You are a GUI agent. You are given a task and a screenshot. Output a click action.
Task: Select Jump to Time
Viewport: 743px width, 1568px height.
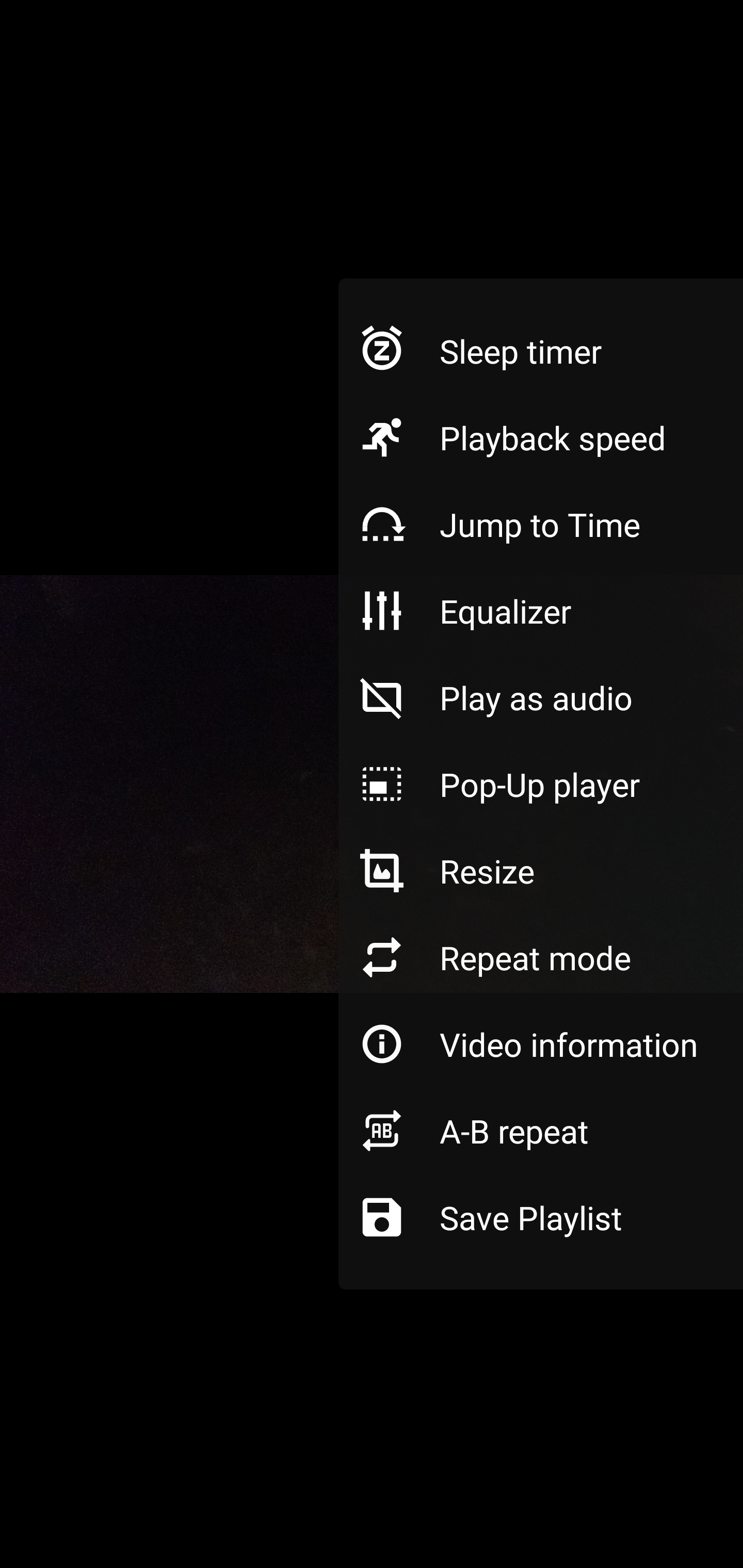pos(540,525)
